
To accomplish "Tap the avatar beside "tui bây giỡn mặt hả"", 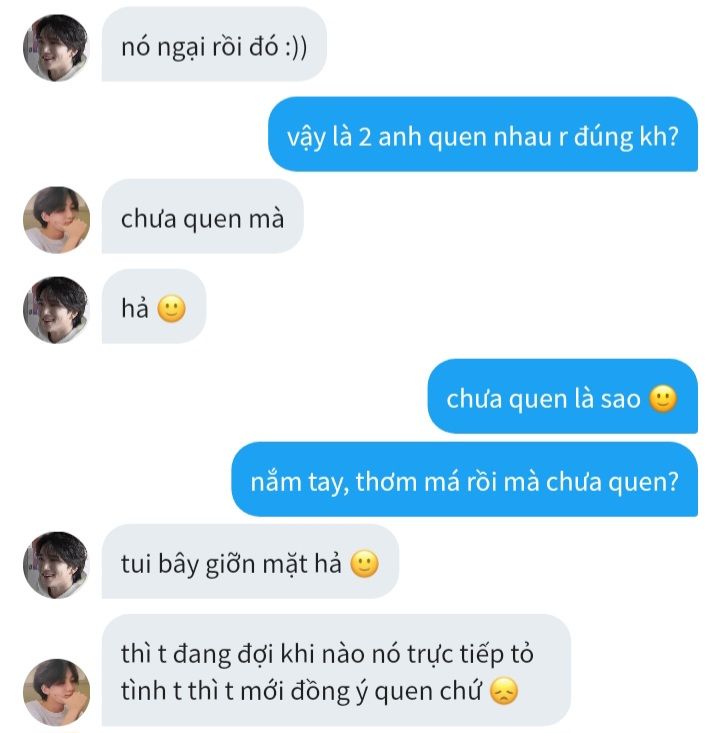I will 56,564.
